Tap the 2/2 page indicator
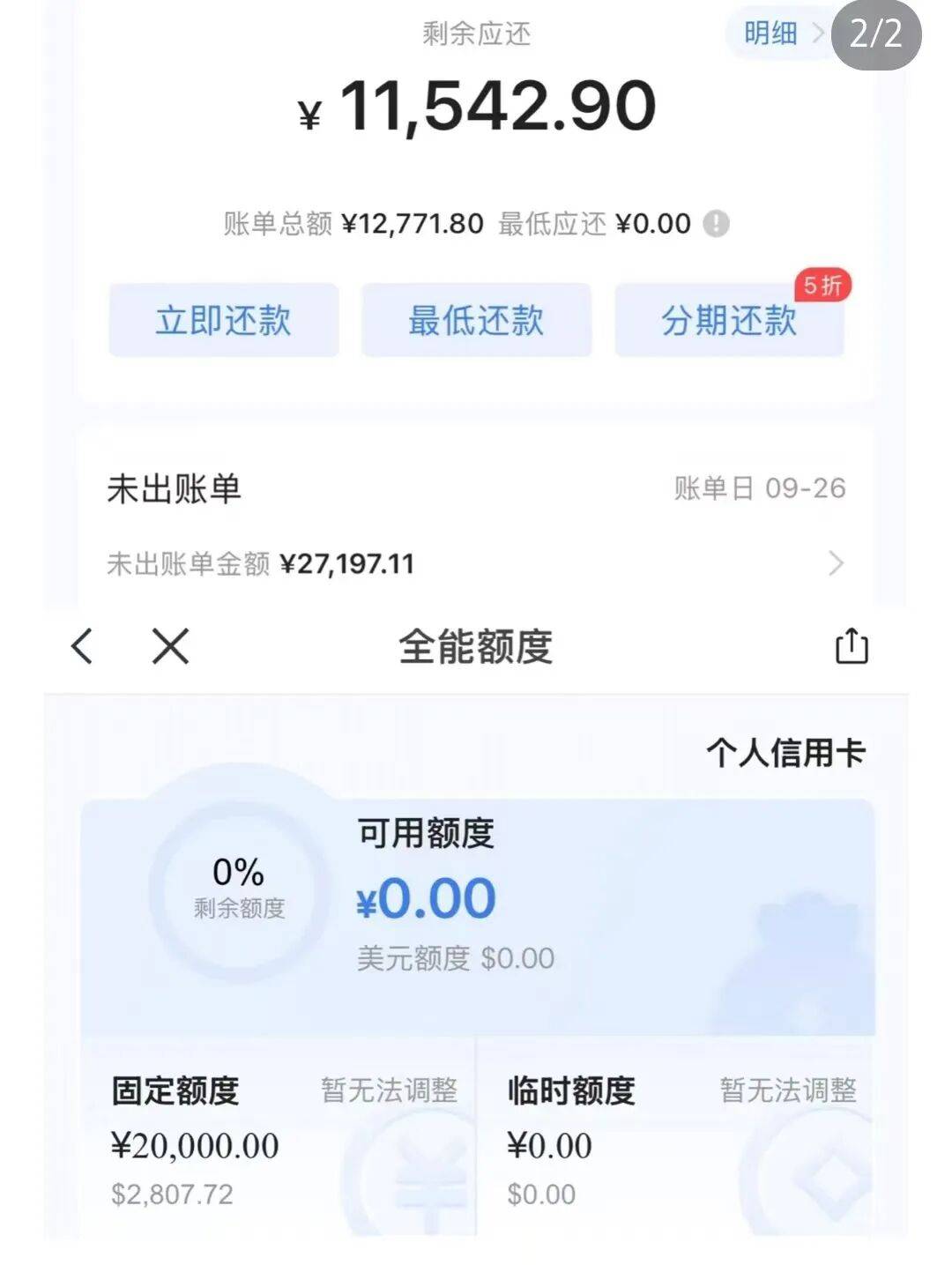The height and width of the screenshot is (1265, 952). tap(877, 33)
